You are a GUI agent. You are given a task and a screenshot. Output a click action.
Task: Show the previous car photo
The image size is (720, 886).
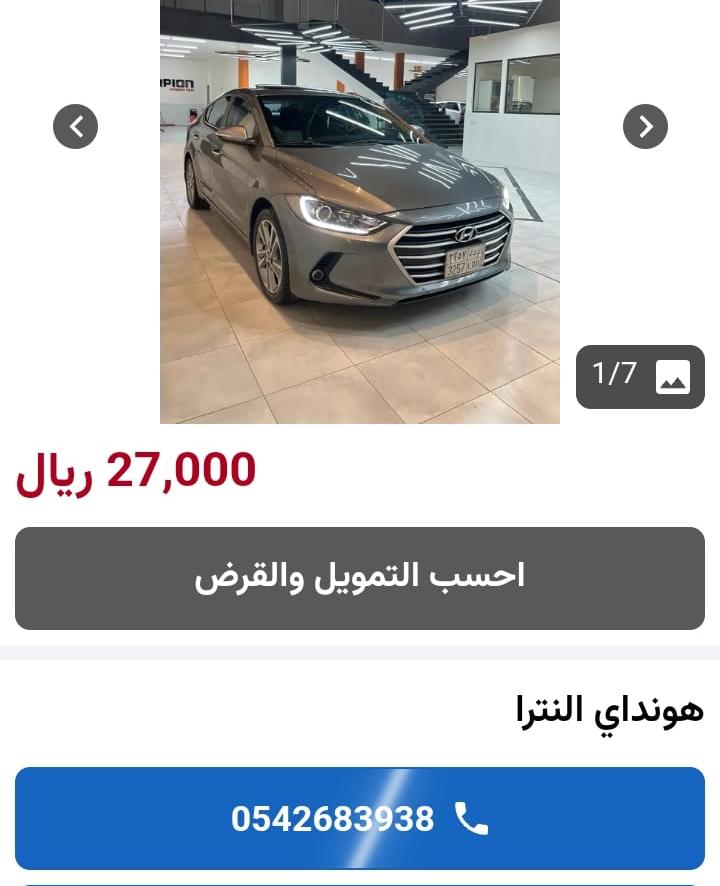pyautogui.click(x=75, y=127)
